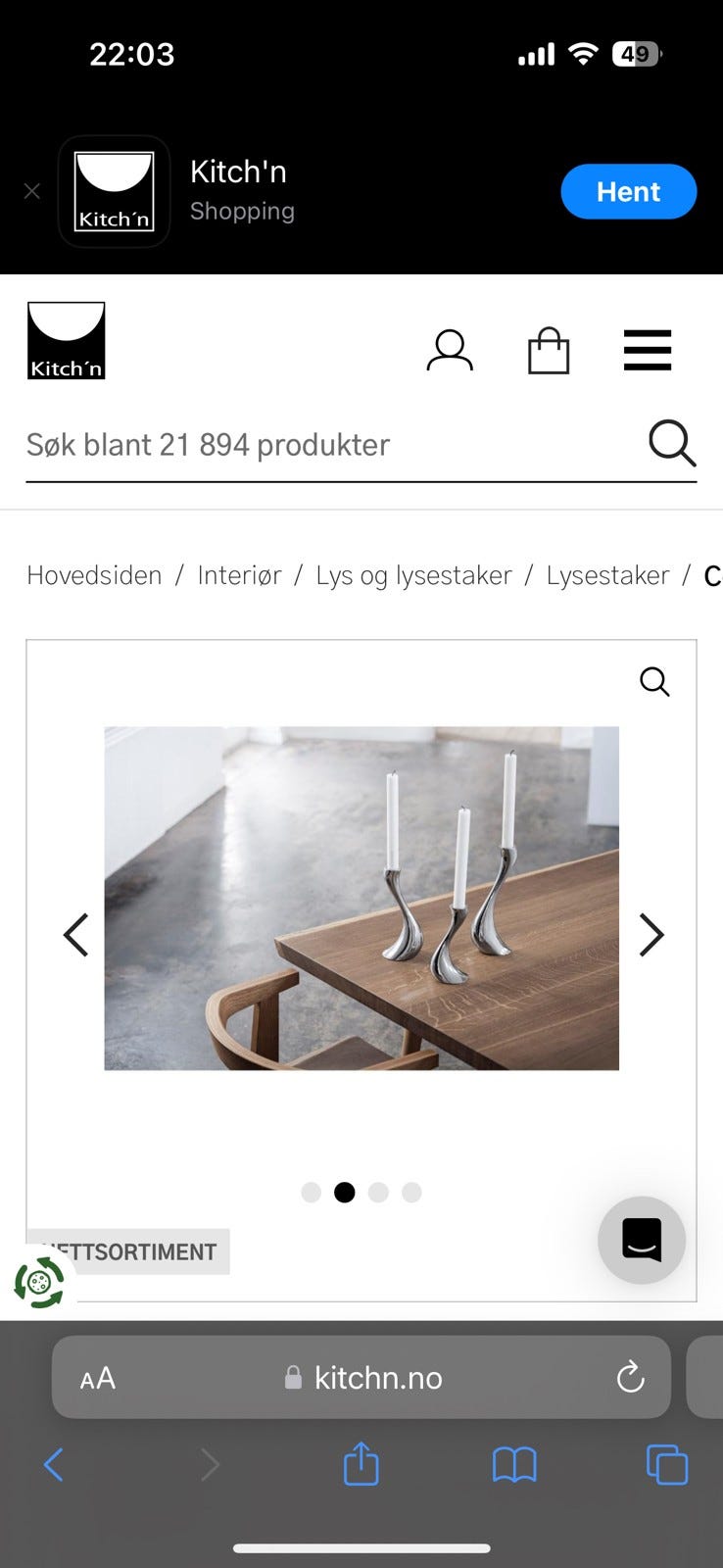Tap the Hent app banner button
Viewport: 723px width, 1568px height.
(x=628, y=191)
